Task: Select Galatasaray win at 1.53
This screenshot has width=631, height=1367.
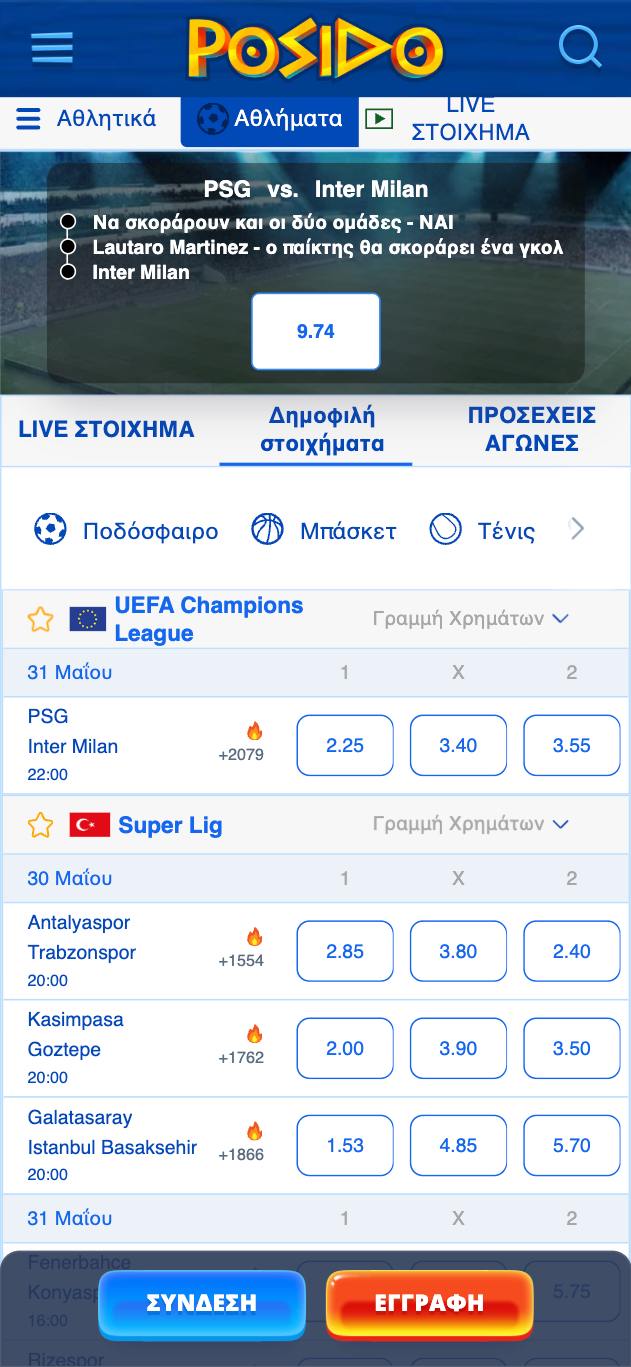Action: [x=345, y=1146]
